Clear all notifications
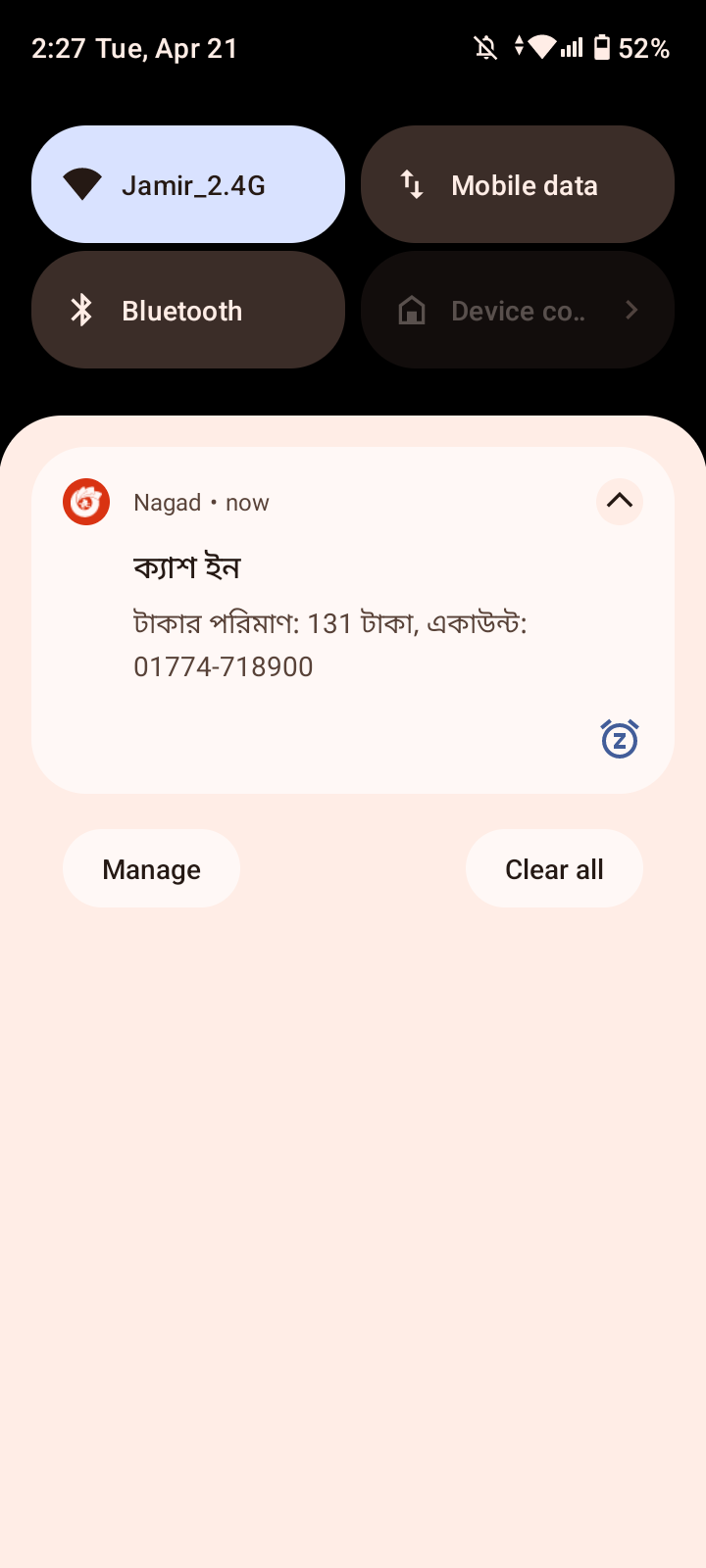This screenshot has height=1568, width=706. pyautogui.click(x=554, y=869)
